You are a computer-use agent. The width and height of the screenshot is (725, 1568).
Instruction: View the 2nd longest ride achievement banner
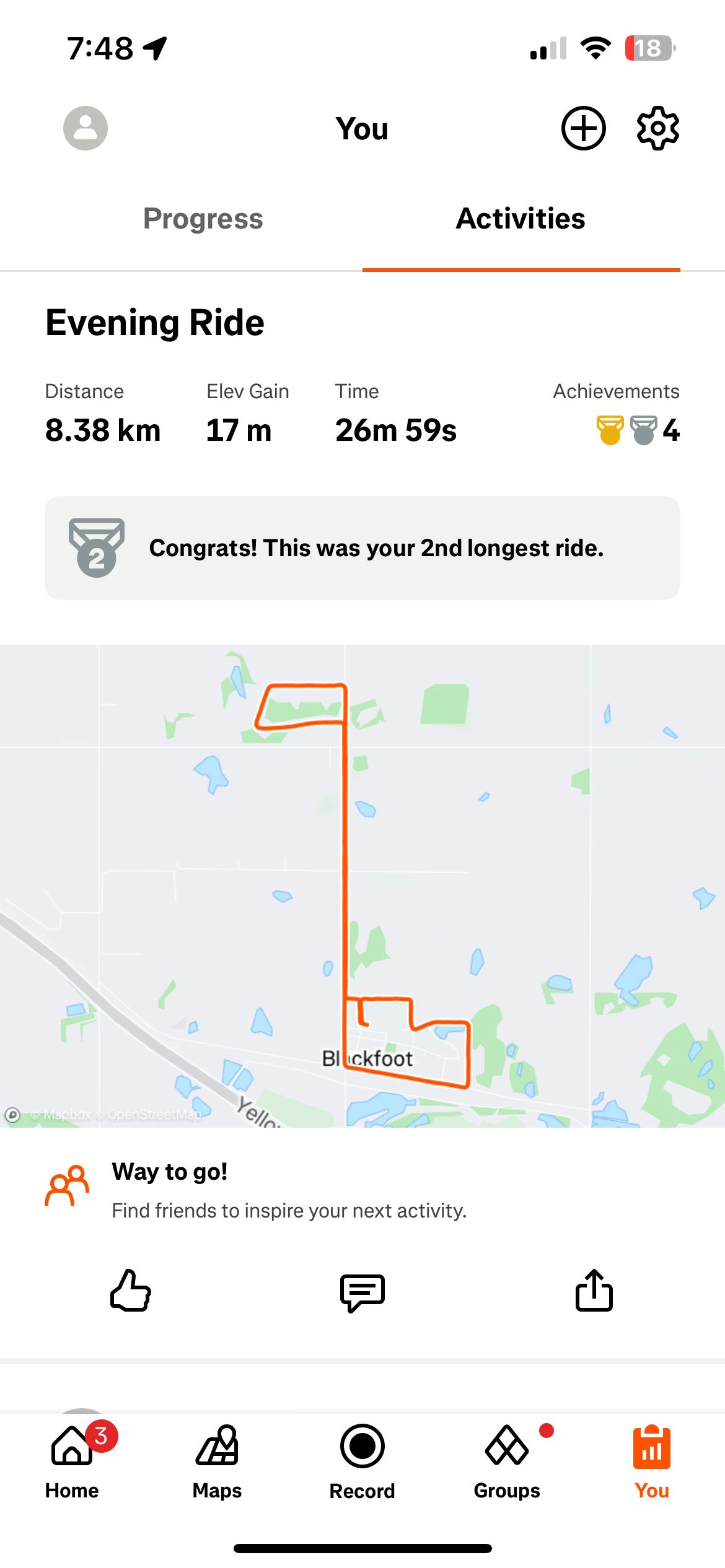click(x=362, y=548)
